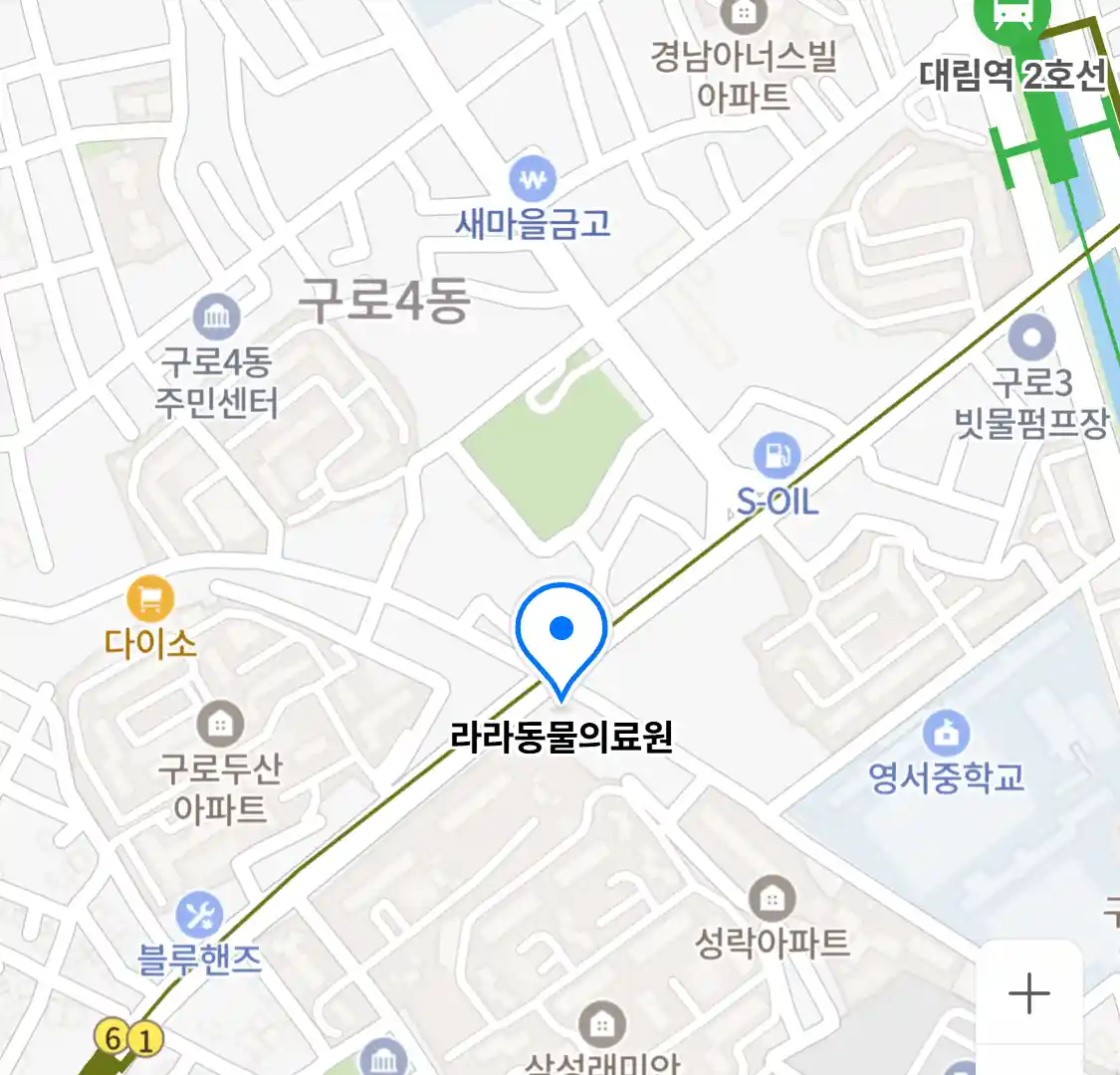Screen dimensions: 1120x1075
Task: Select the 구로두산아파트 marker
Action: pyautogui.click(x=220, y=724)
